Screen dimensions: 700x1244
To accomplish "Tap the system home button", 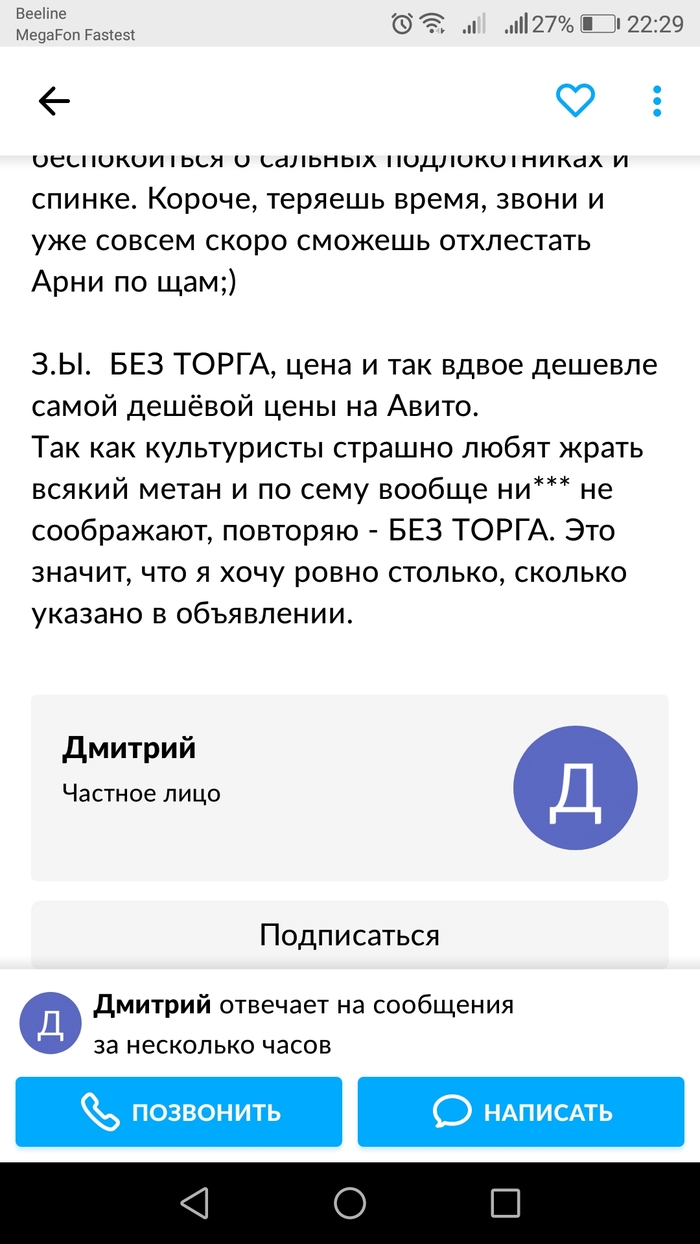I will [x=350, y=1203].
